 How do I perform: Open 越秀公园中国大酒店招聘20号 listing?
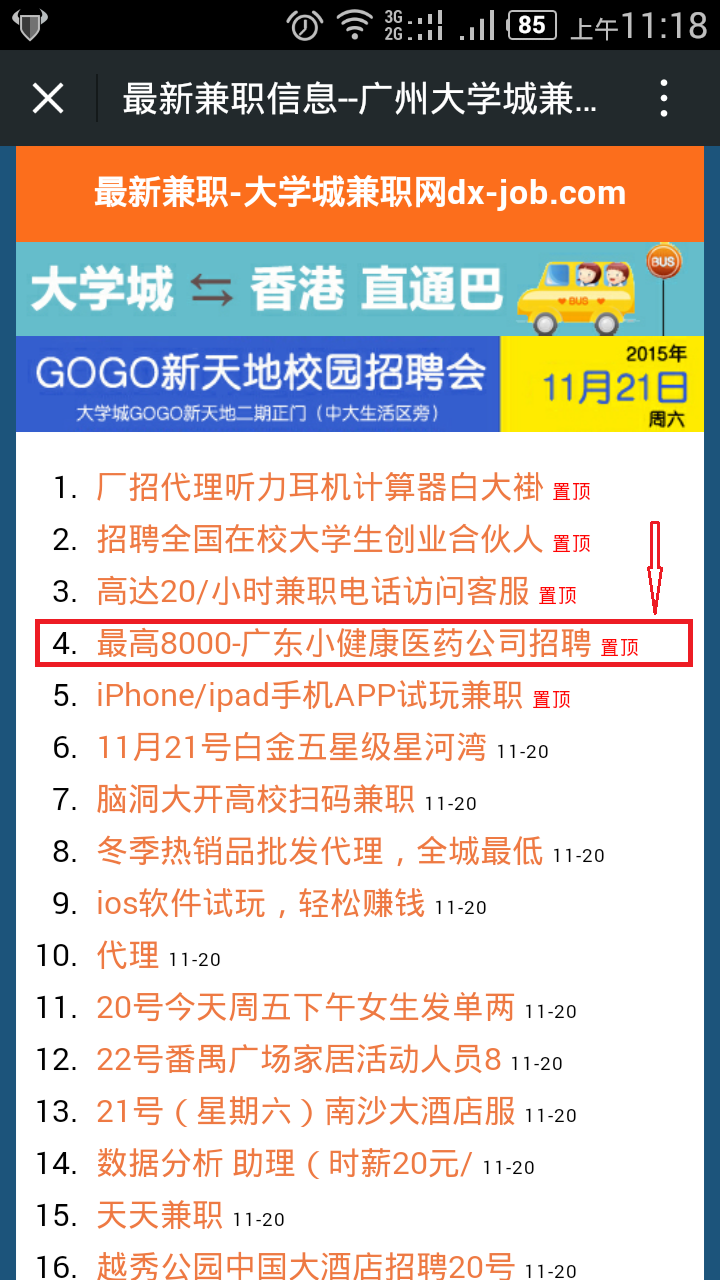[x=305, y=1266]
